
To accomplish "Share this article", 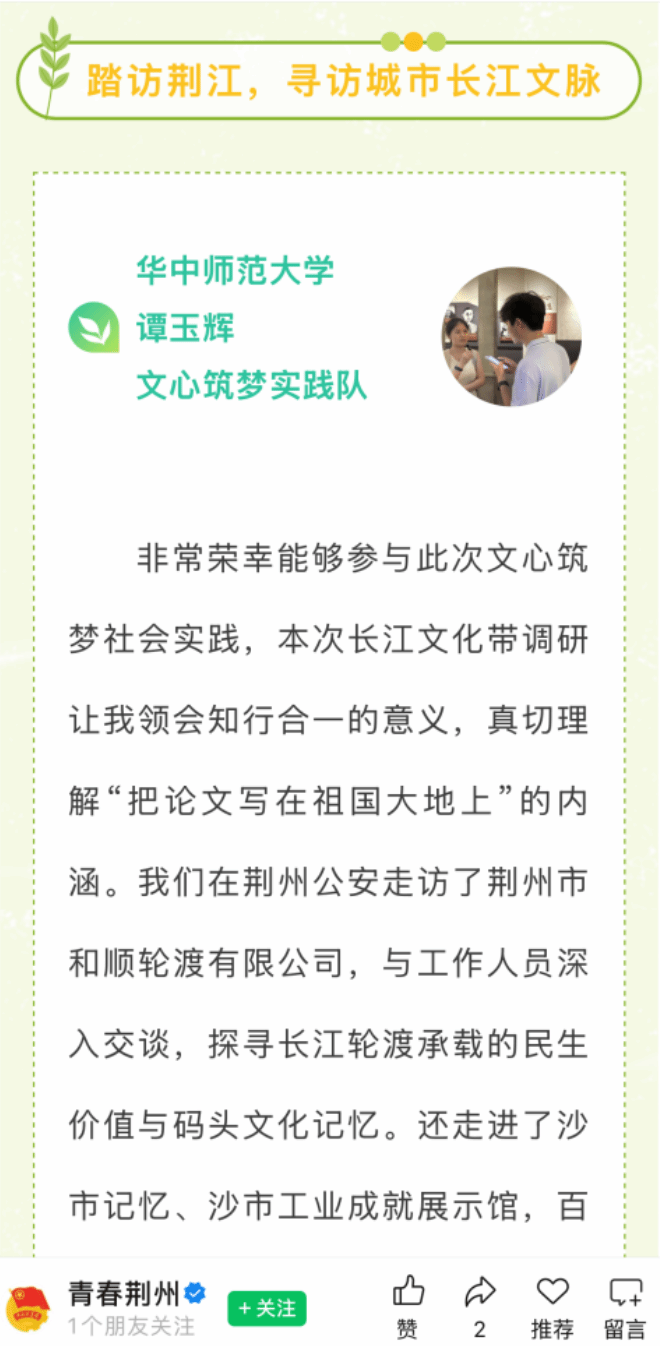I will coord(480,1307).
